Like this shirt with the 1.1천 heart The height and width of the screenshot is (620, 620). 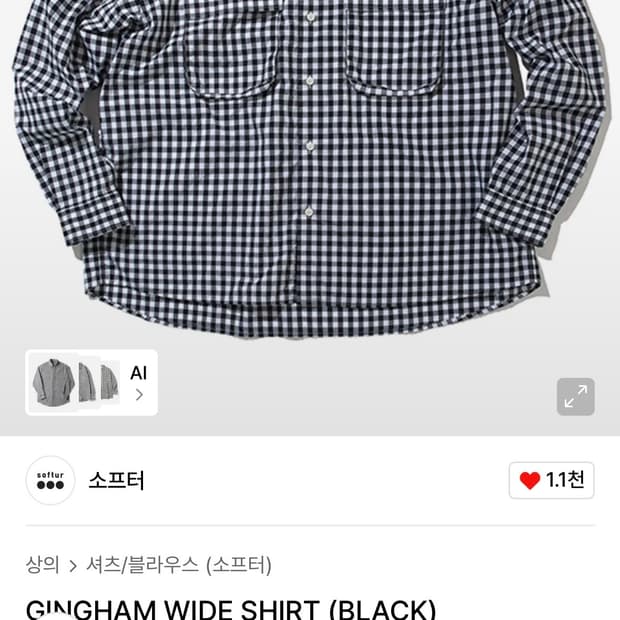click(x=551, y=480)
